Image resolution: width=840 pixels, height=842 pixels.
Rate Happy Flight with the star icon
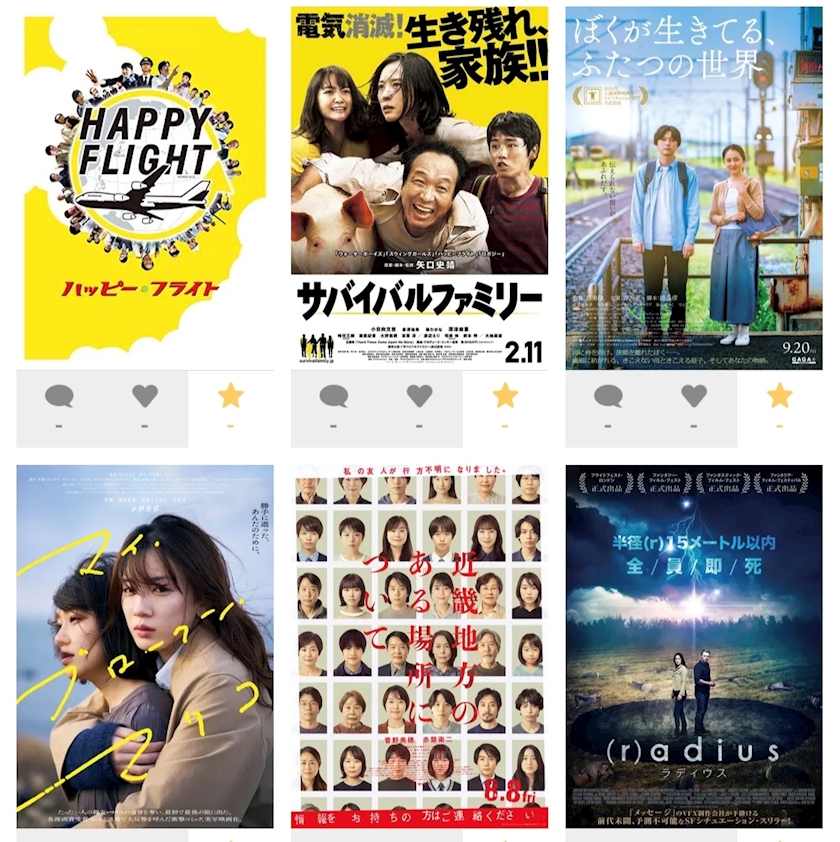231,396
